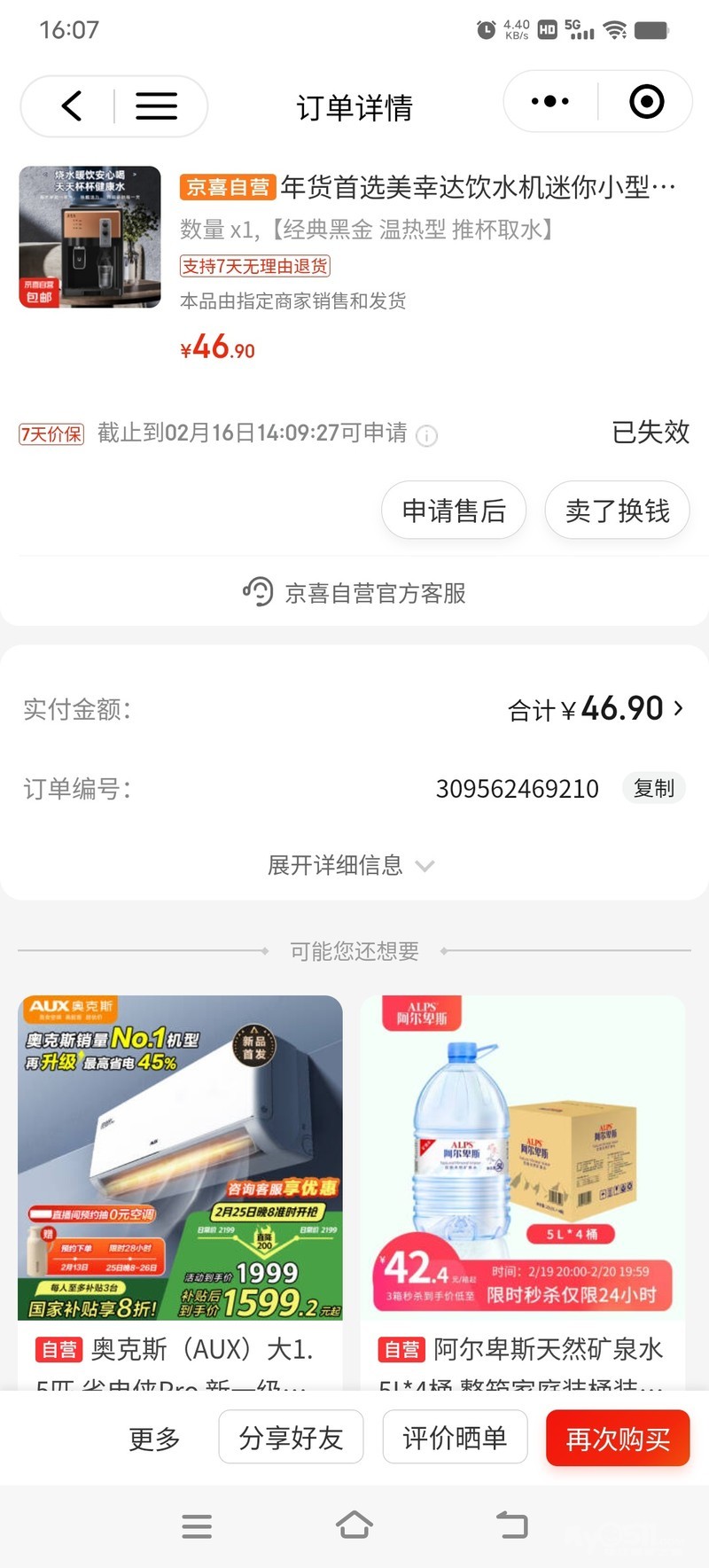Viewport: 709px width, 1568px height.
Task: Open recent apps from navigation bar
Action: (x=197, y=1525)
